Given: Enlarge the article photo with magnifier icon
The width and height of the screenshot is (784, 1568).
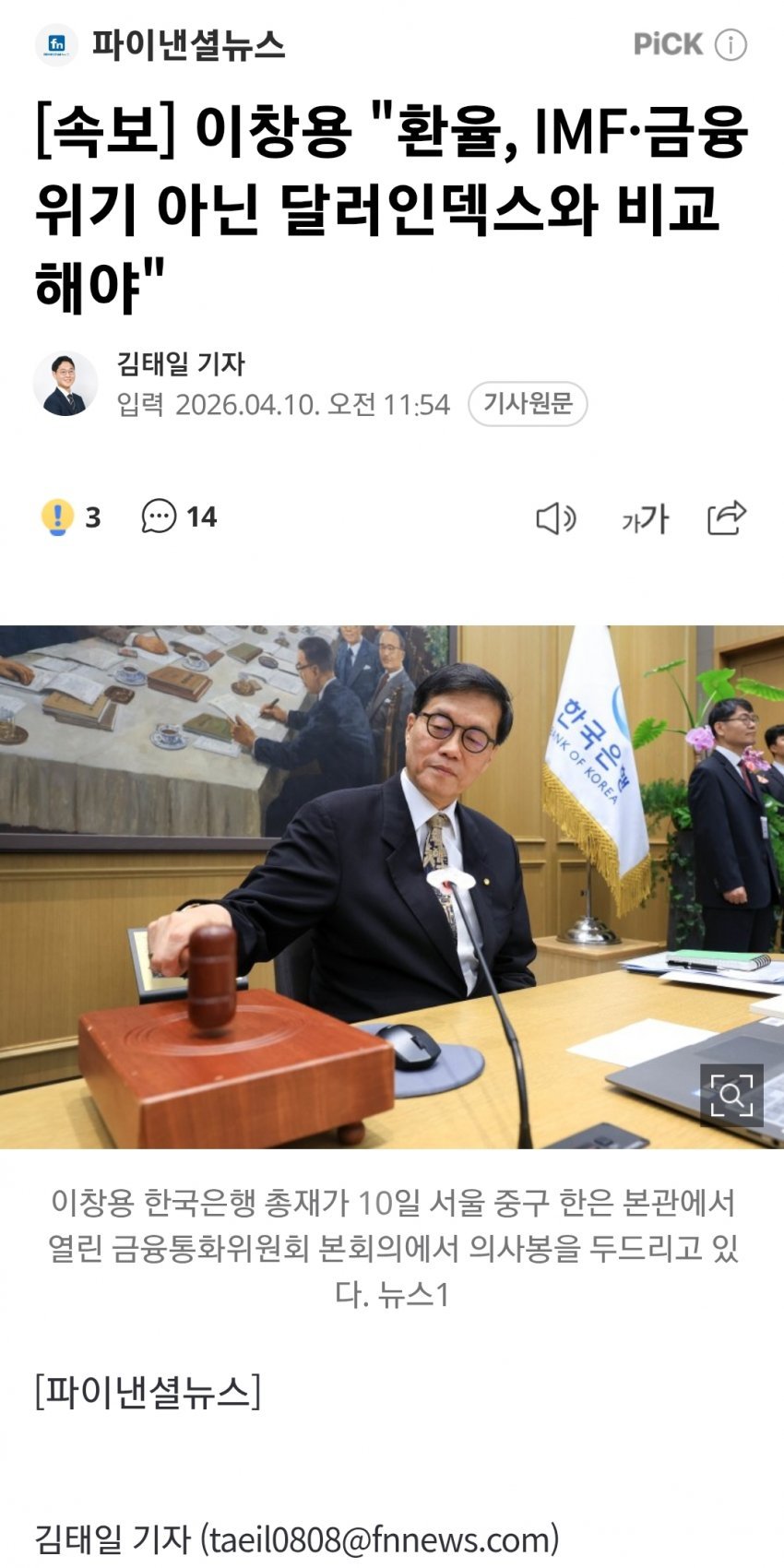Looking at the screenshot, I should click(731, 1095).
